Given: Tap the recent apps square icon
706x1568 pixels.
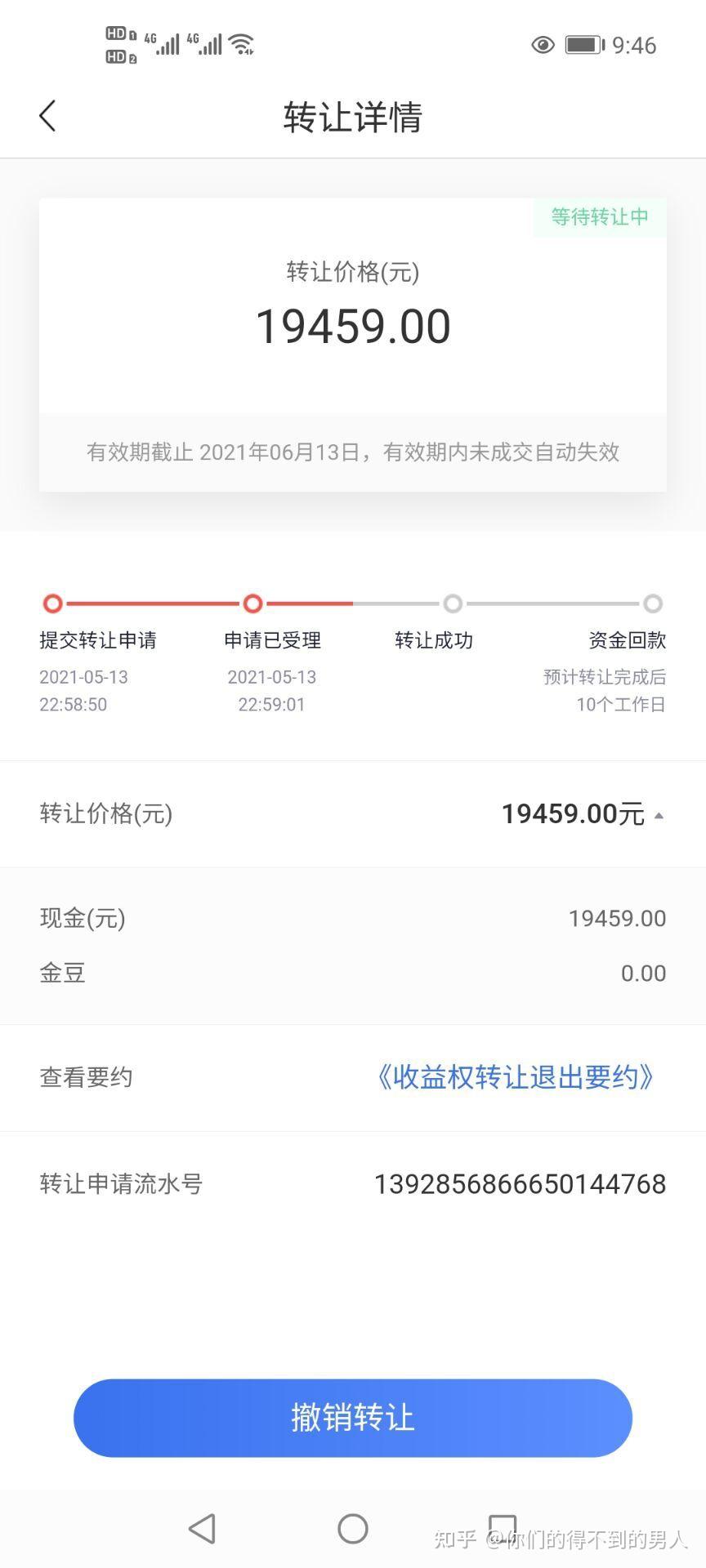Looking at the screenshot, I should (x=504, y=1528).
